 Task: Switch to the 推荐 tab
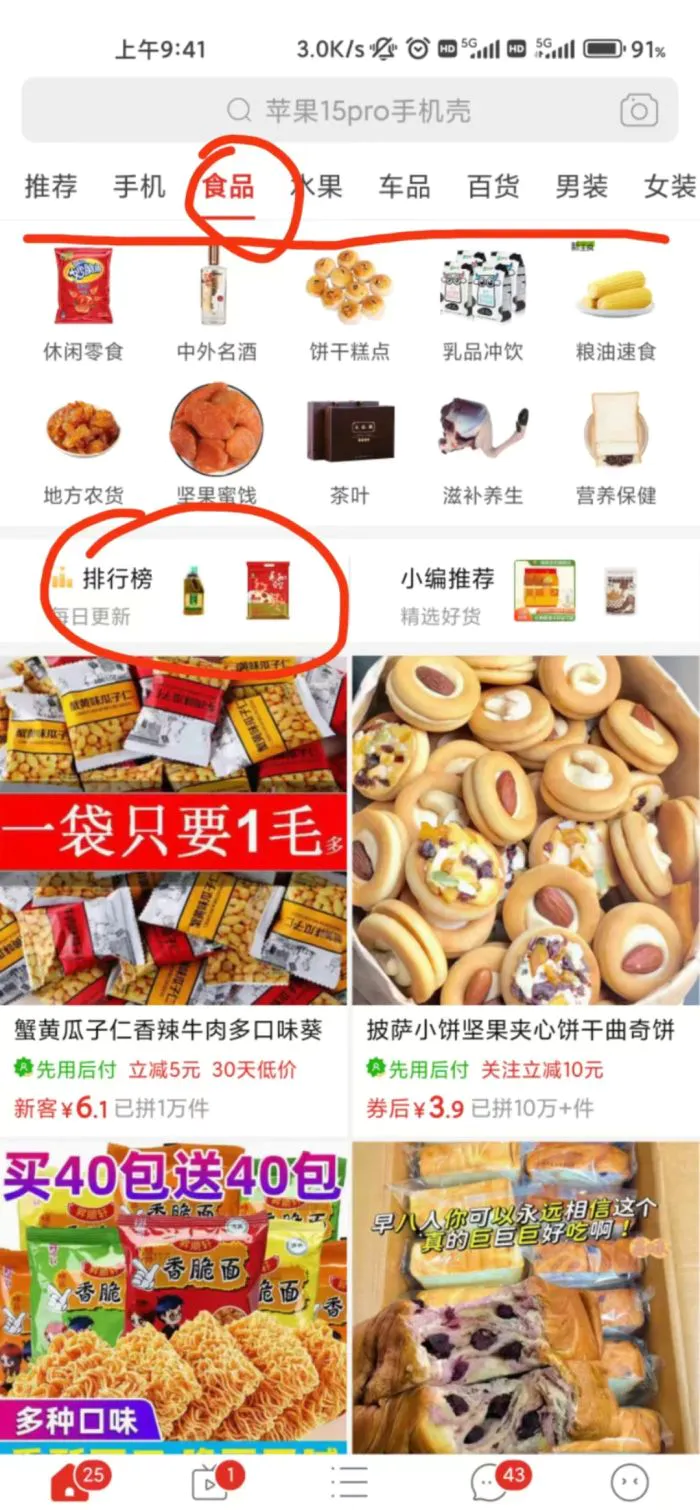(x=50, y=186)
